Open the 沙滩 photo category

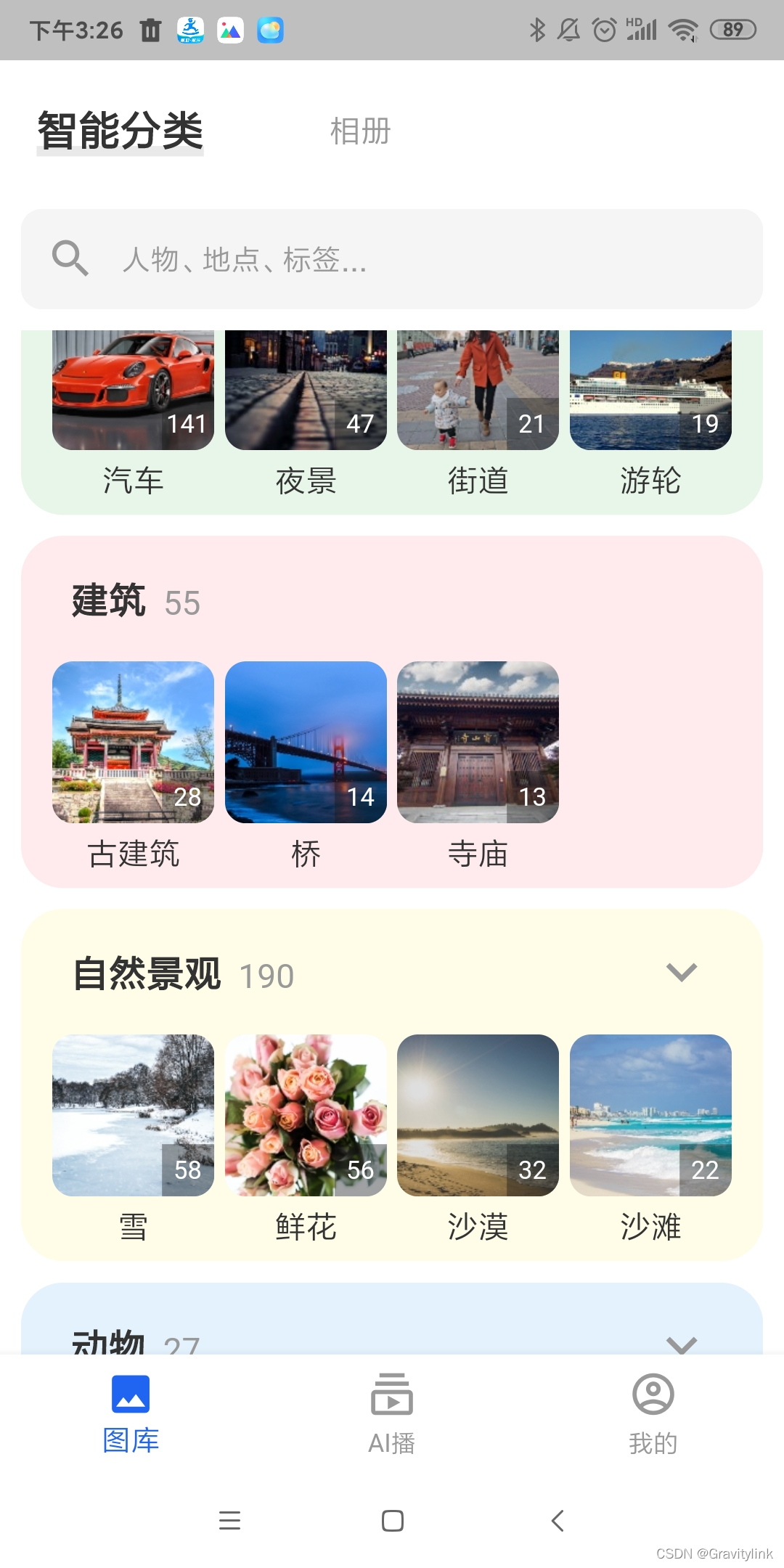[x=650, y=1115]
